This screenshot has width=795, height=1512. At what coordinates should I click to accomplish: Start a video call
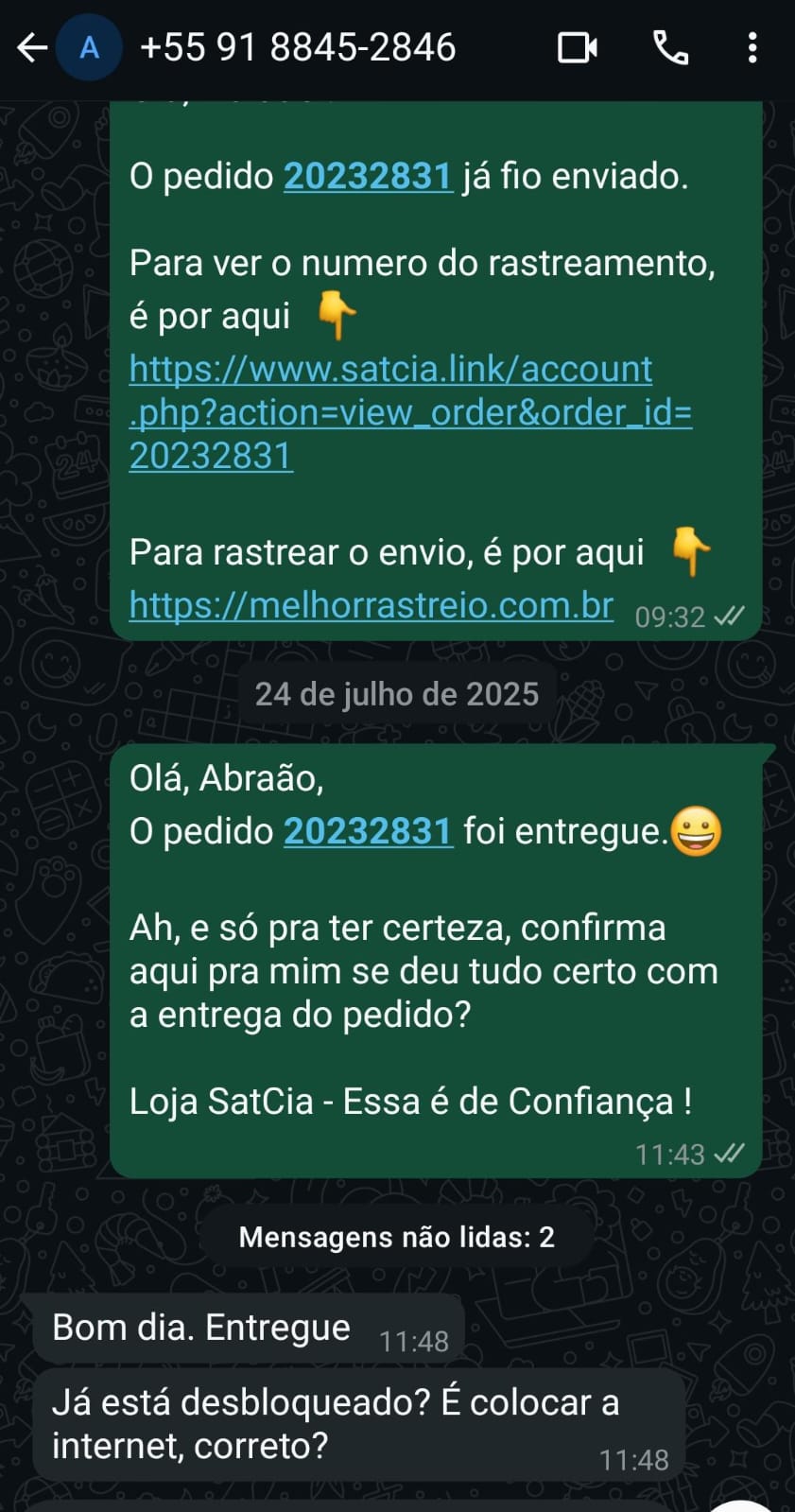[577, 47]
